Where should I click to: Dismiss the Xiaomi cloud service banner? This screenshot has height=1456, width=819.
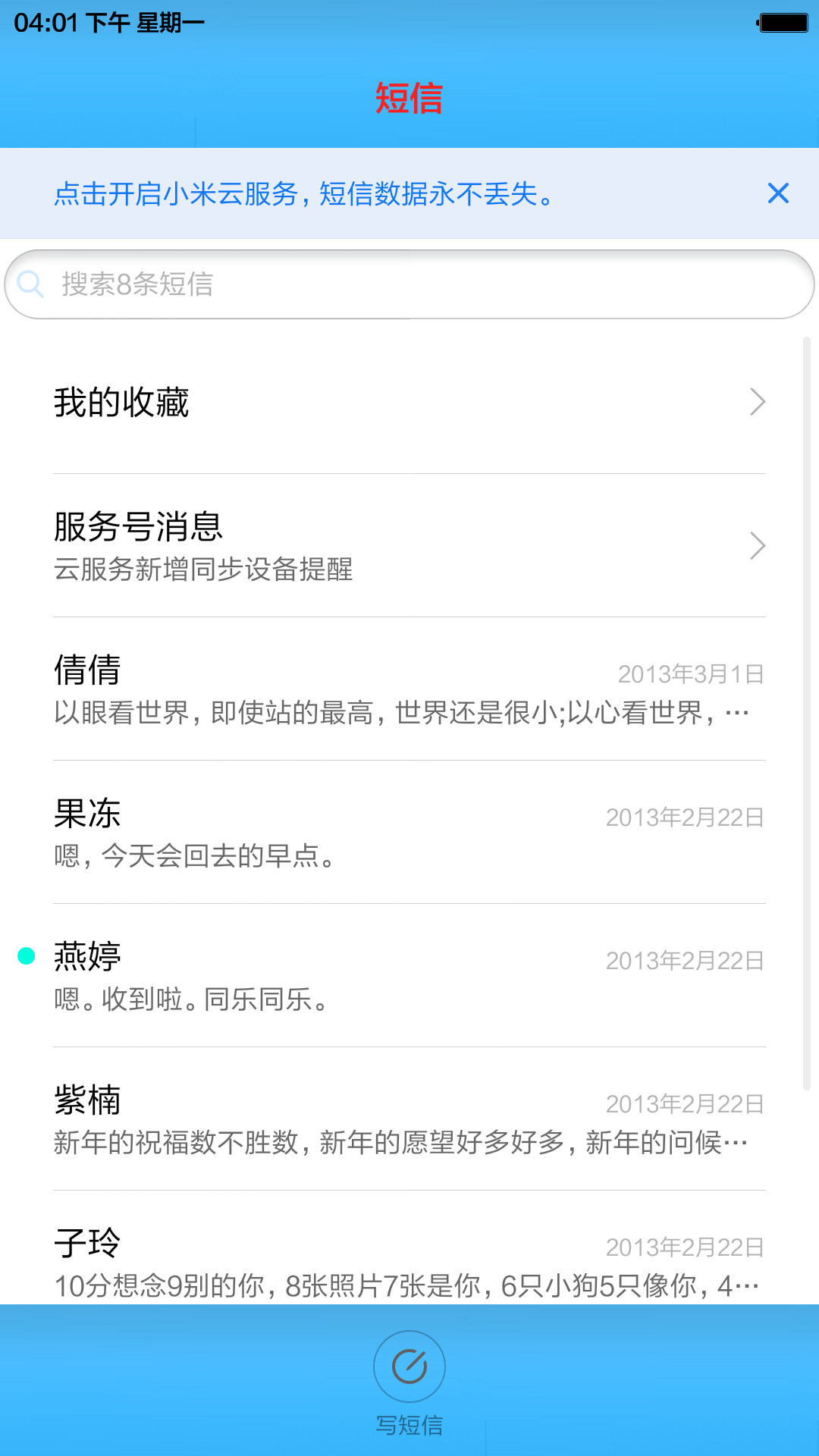[x=778, y=193]
